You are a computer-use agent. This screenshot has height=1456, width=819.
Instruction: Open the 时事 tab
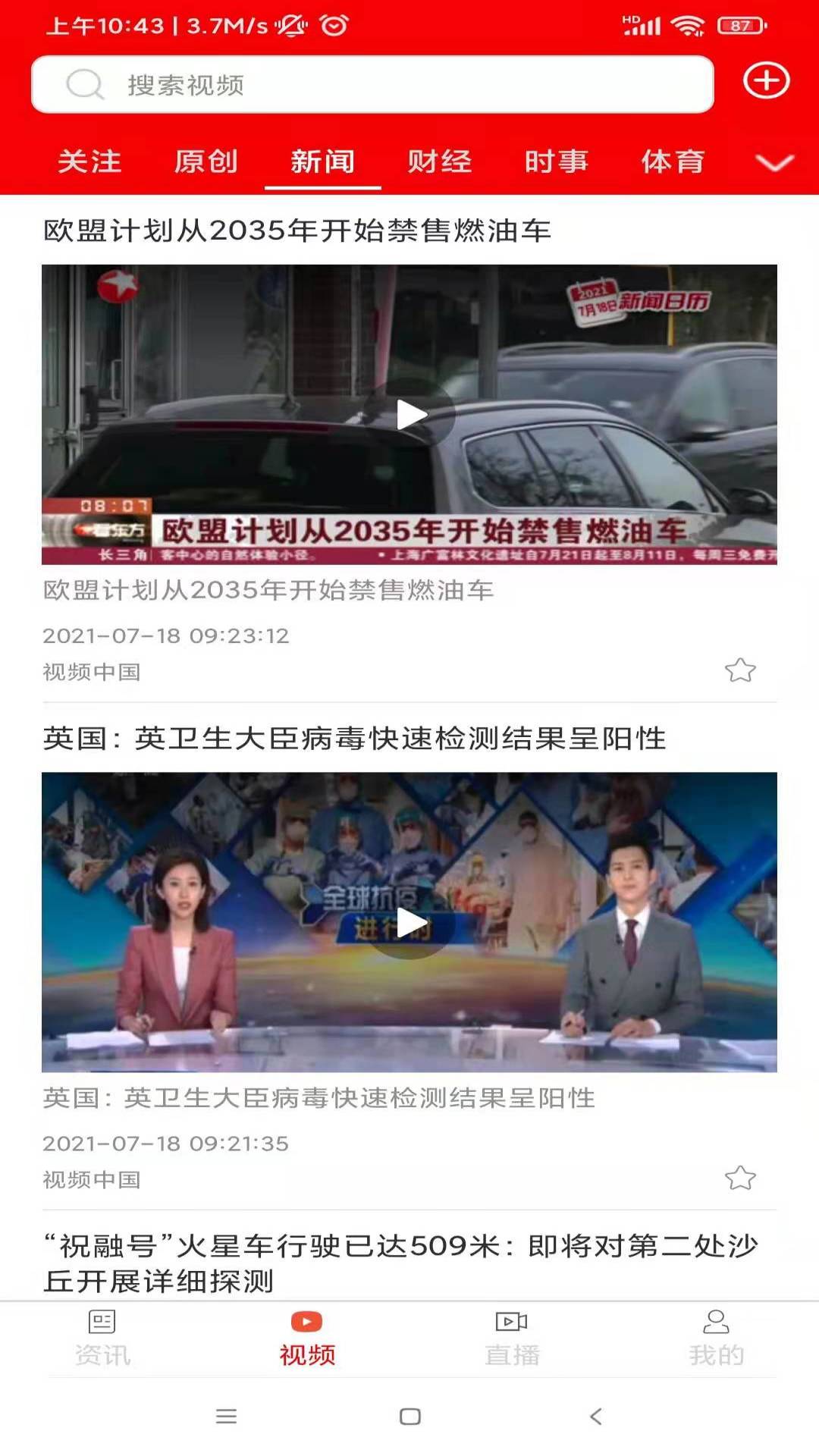[x=557, y=162]
